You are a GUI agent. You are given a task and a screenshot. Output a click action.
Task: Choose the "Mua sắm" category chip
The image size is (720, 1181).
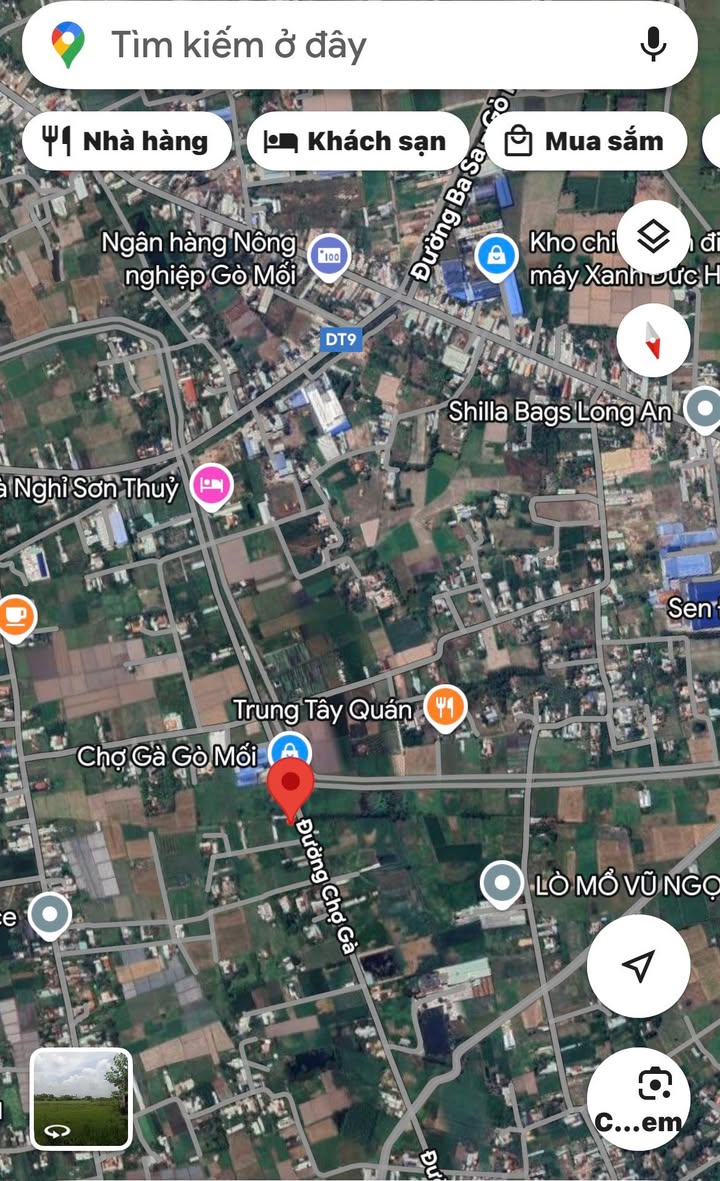point(586,141)
